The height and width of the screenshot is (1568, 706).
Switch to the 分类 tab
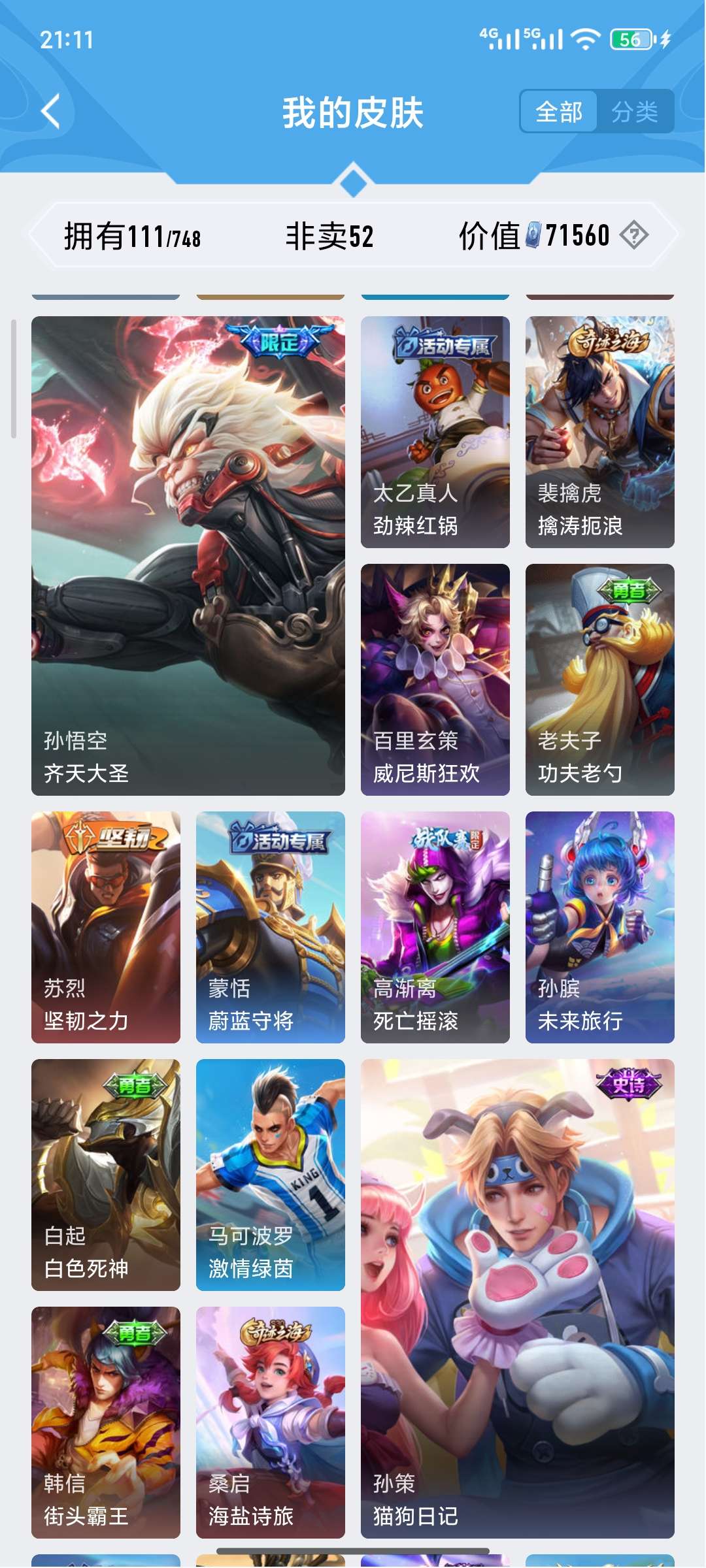(x=634, y=112)
